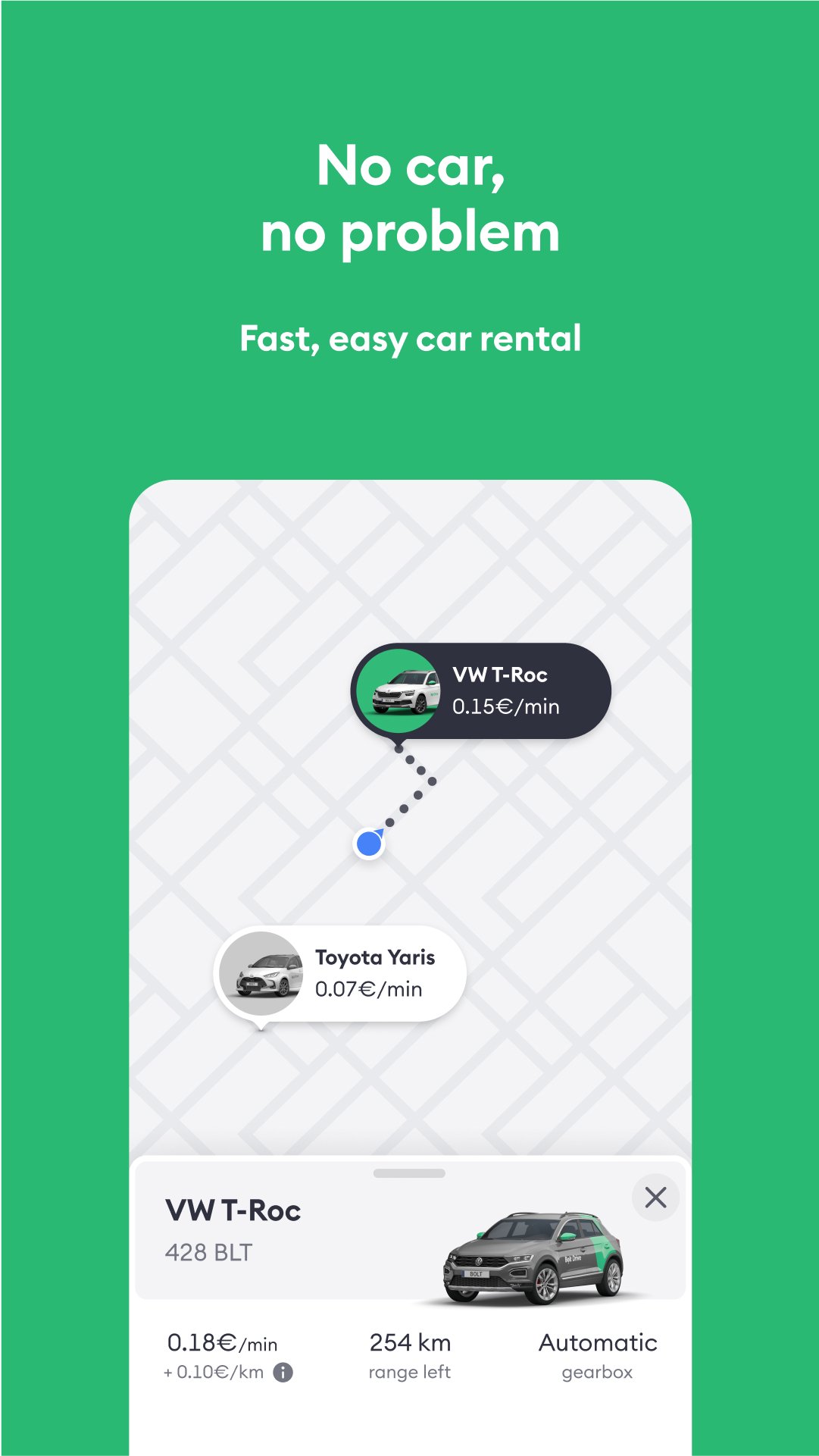
Task: Tap the 254 km range indicator
Action: [x=410, y=1342]
